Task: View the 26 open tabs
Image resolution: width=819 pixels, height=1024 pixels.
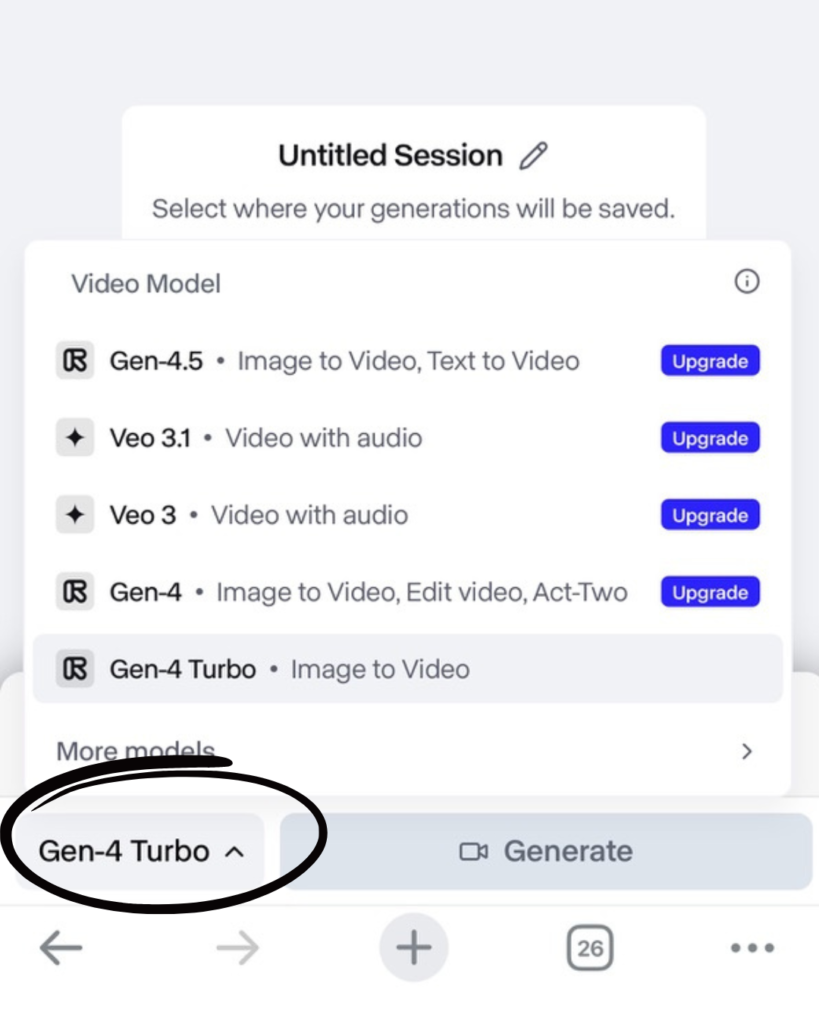Action: (x=590, y=948)
